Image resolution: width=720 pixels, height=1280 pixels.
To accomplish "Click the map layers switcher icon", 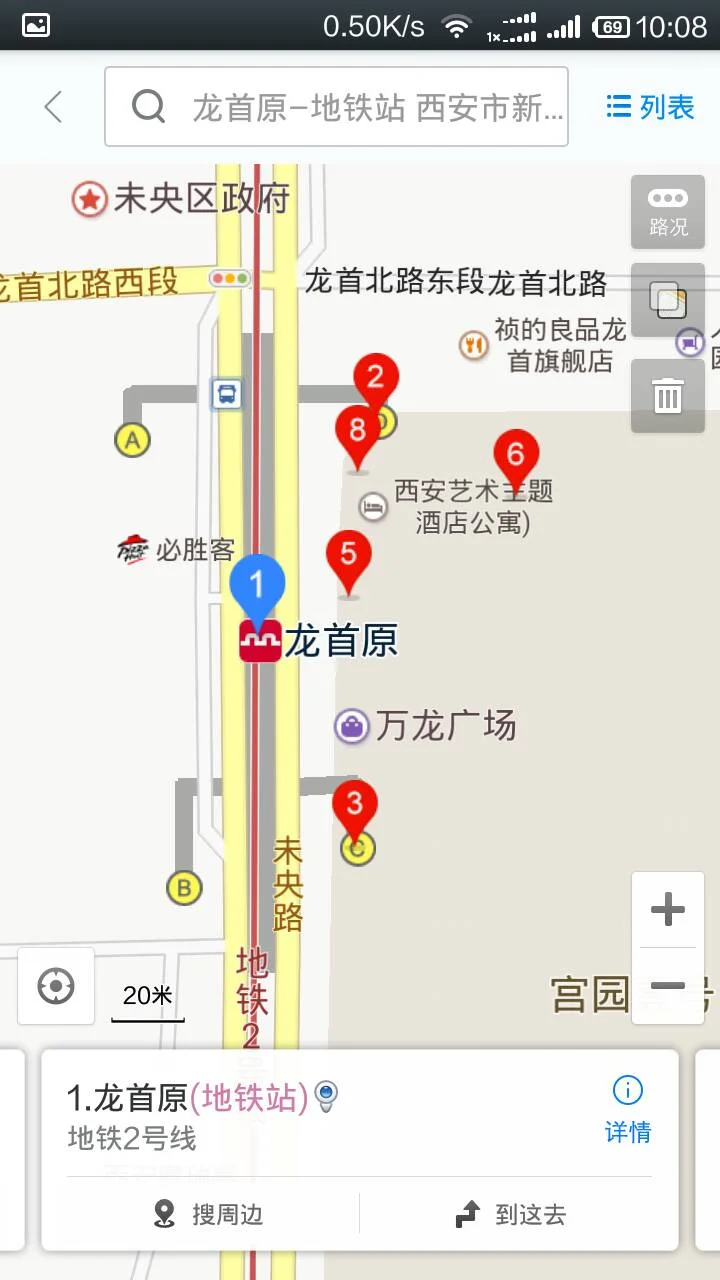I will tap(667, 300).
